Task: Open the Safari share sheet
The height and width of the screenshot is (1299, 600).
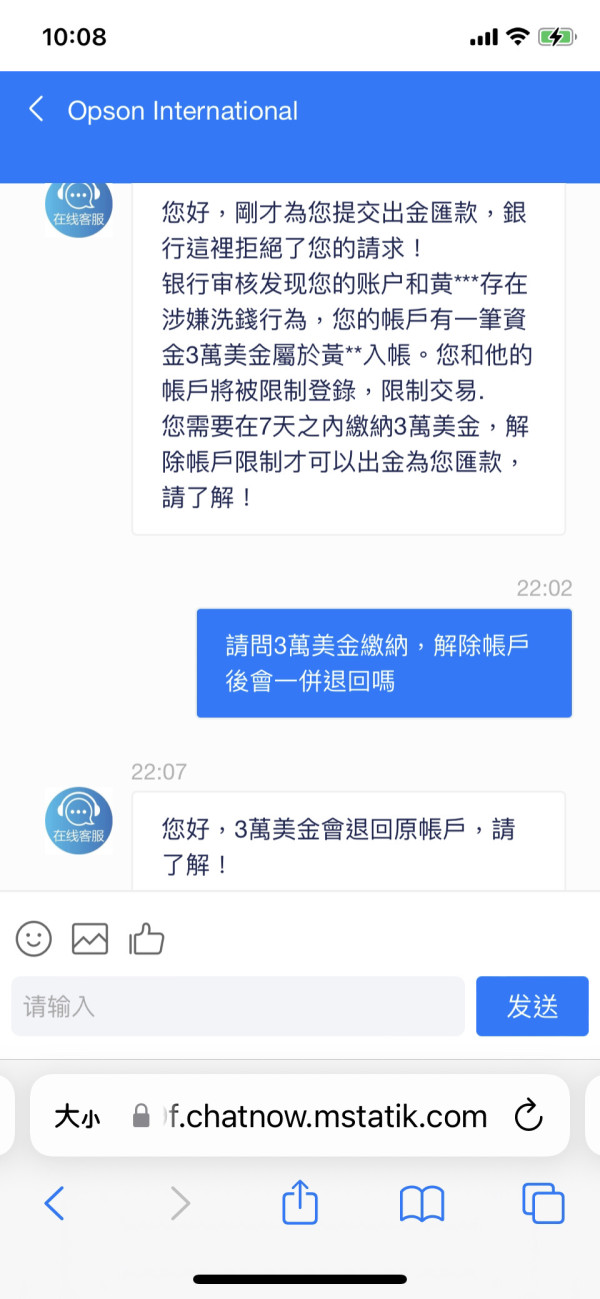Action: 299,1201
